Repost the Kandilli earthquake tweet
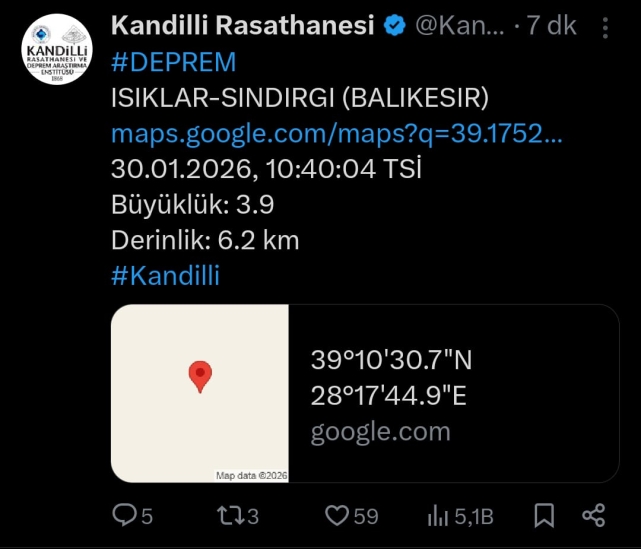This screenshot has height=549, width=641. coord(229,515)
